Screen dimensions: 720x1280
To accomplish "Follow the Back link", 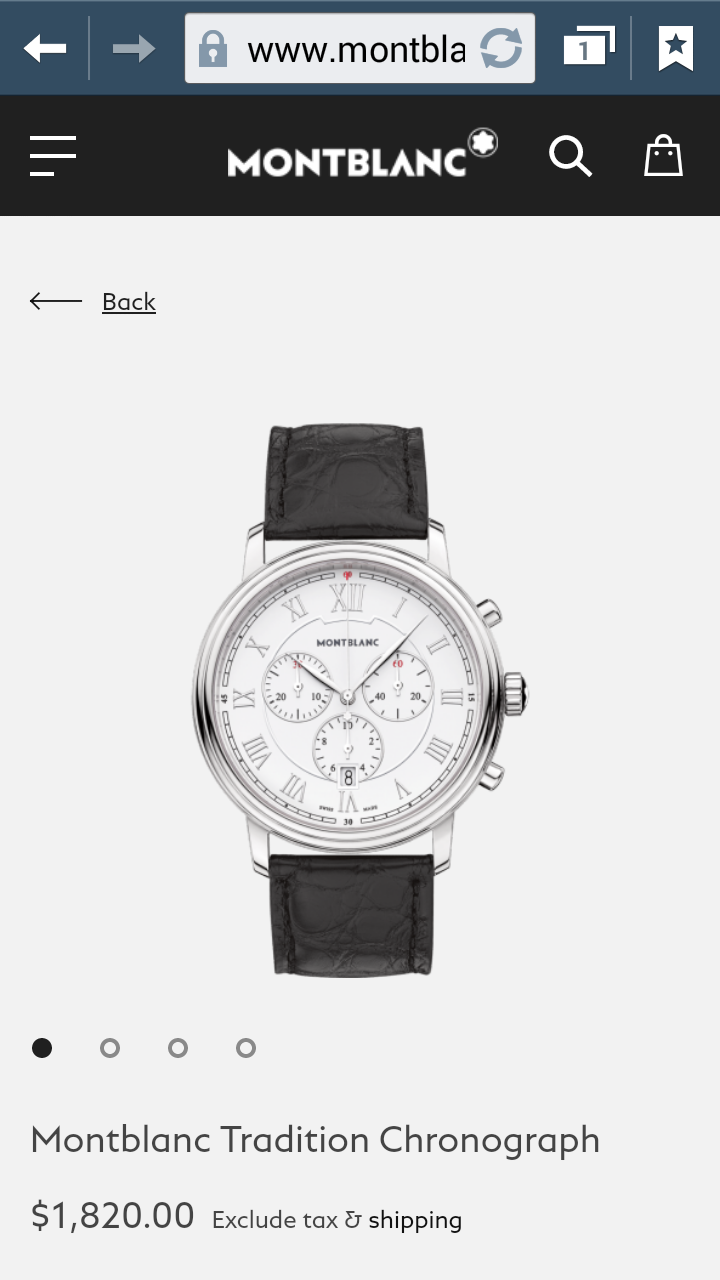I will click(x=128, y=301).
